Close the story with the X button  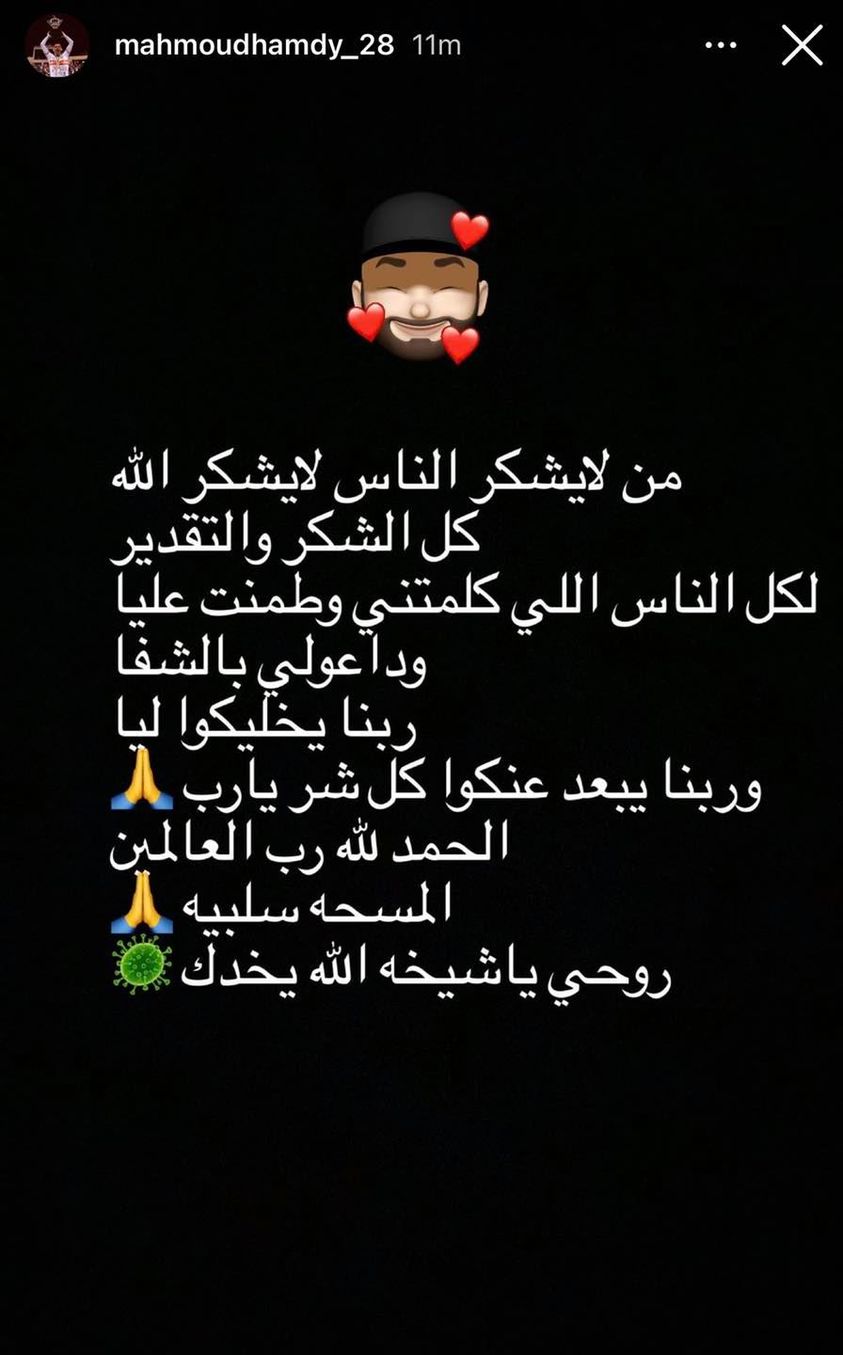(800, 45)
